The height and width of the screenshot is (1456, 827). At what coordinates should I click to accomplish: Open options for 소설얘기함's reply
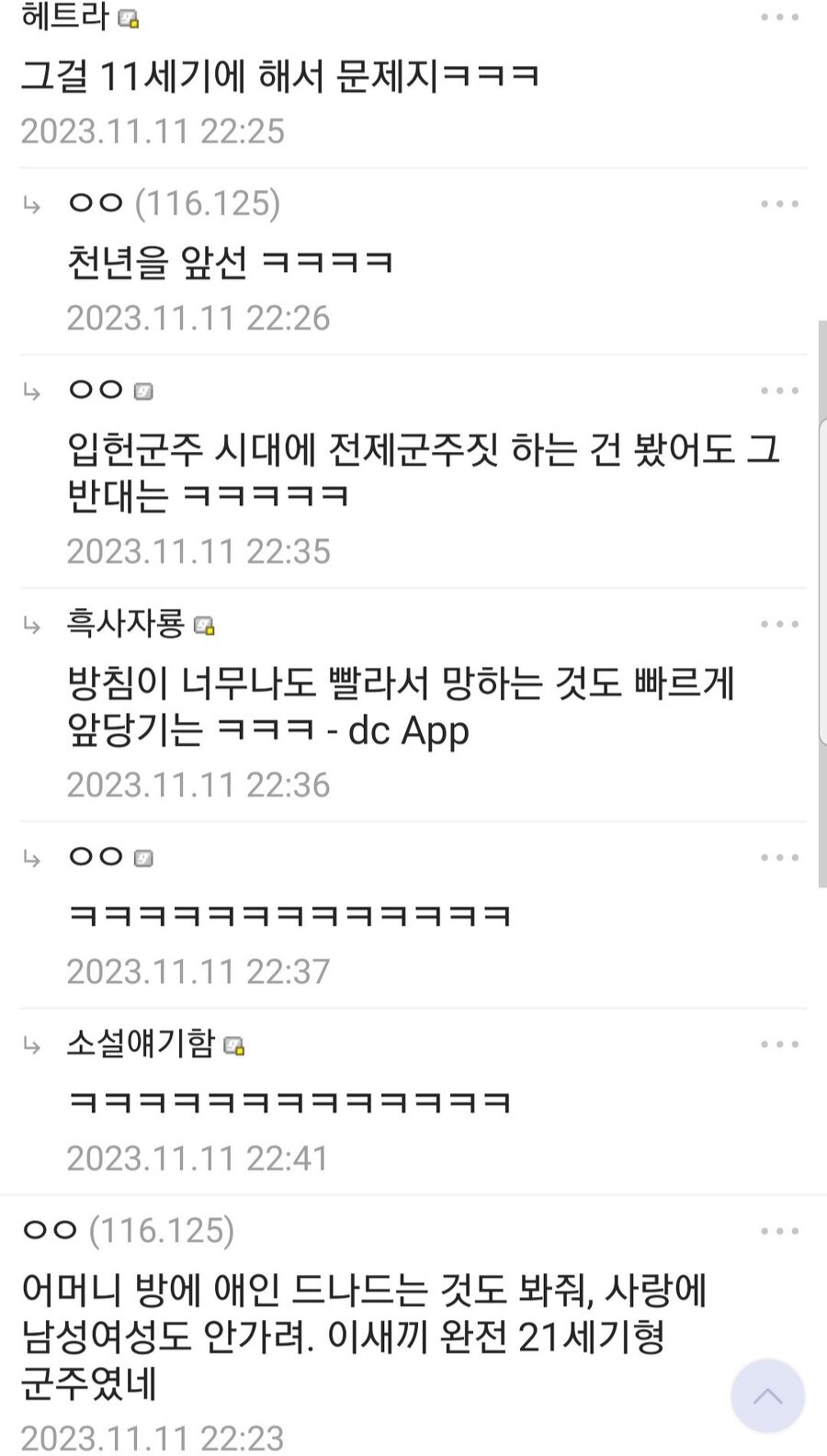779,1044
